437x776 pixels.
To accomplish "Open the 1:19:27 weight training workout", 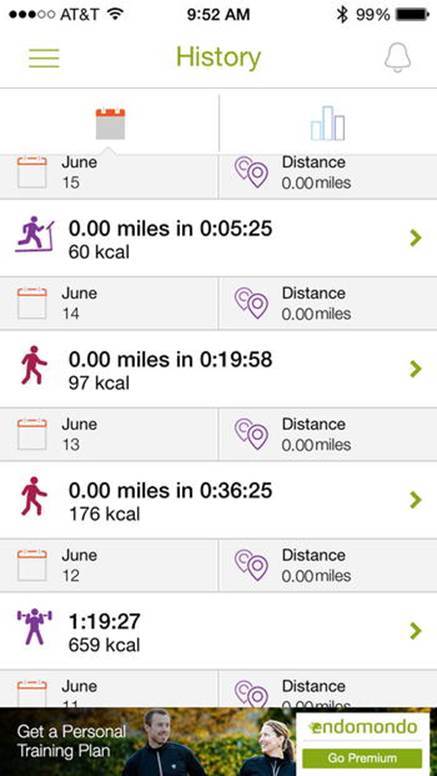I will [x=218, y=630].
